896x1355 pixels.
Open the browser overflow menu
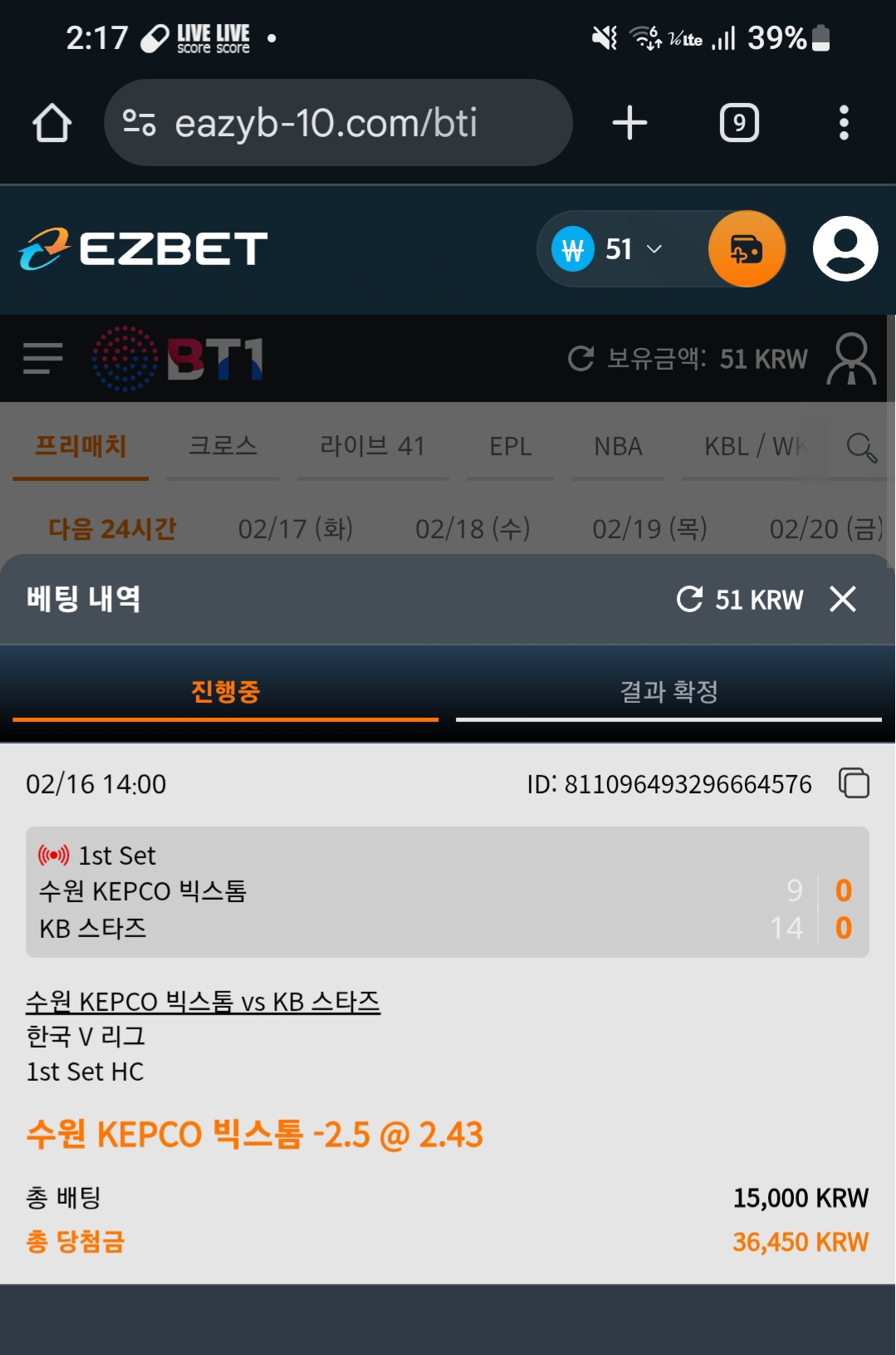pyautogui.click(x=844, y=123)
